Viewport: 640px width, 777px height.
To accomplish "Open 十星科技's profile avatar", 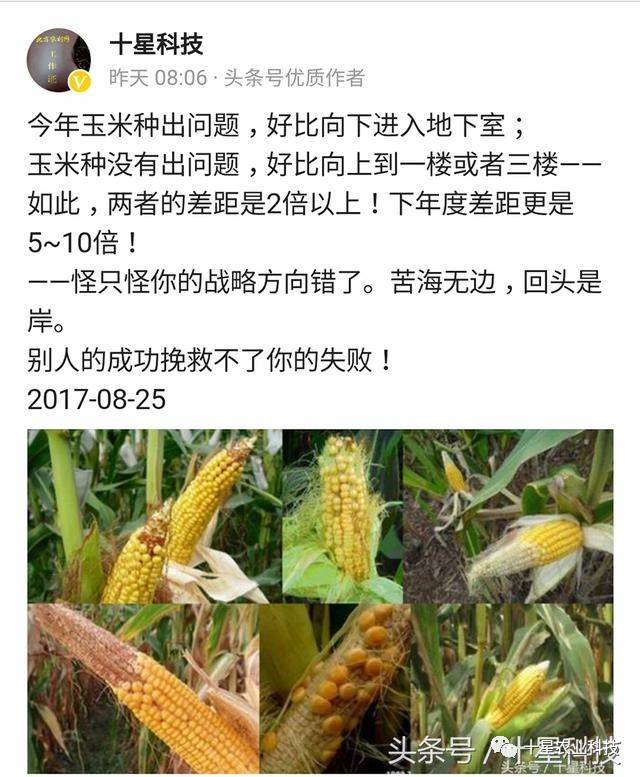I will click(58, 60).
